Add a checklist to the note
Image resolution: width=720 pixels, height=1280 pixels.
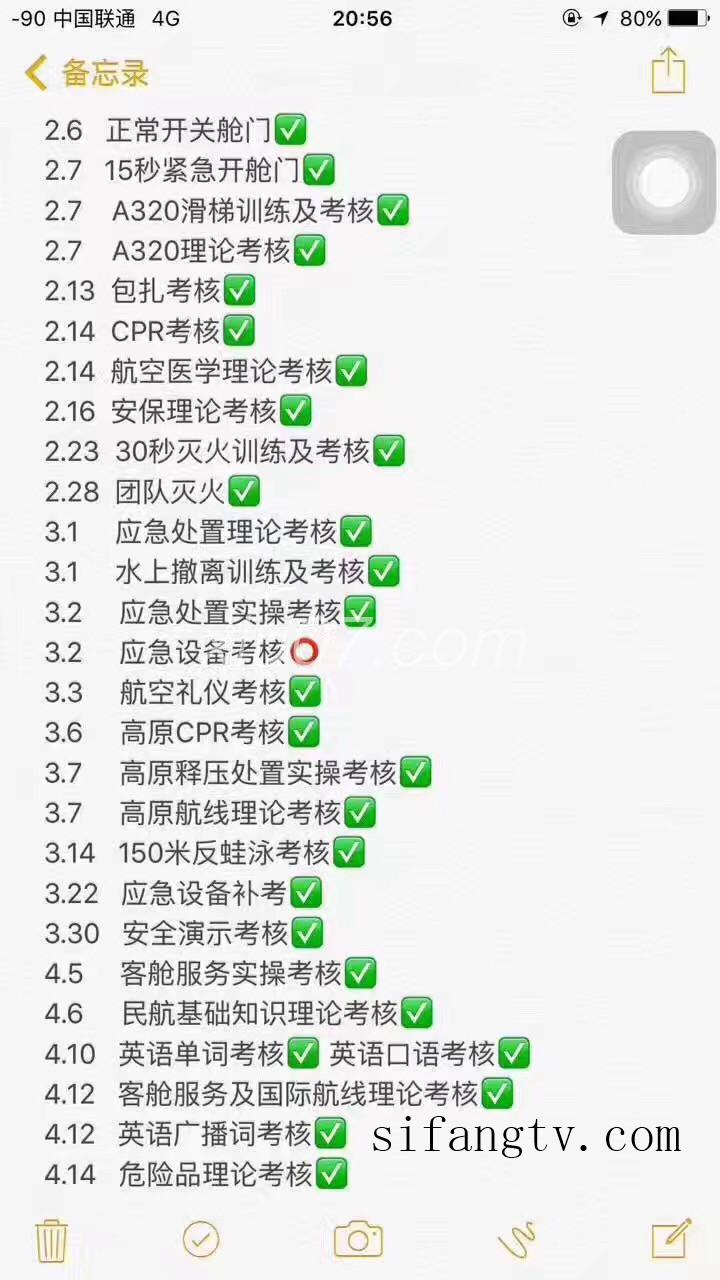[201, 1240]
